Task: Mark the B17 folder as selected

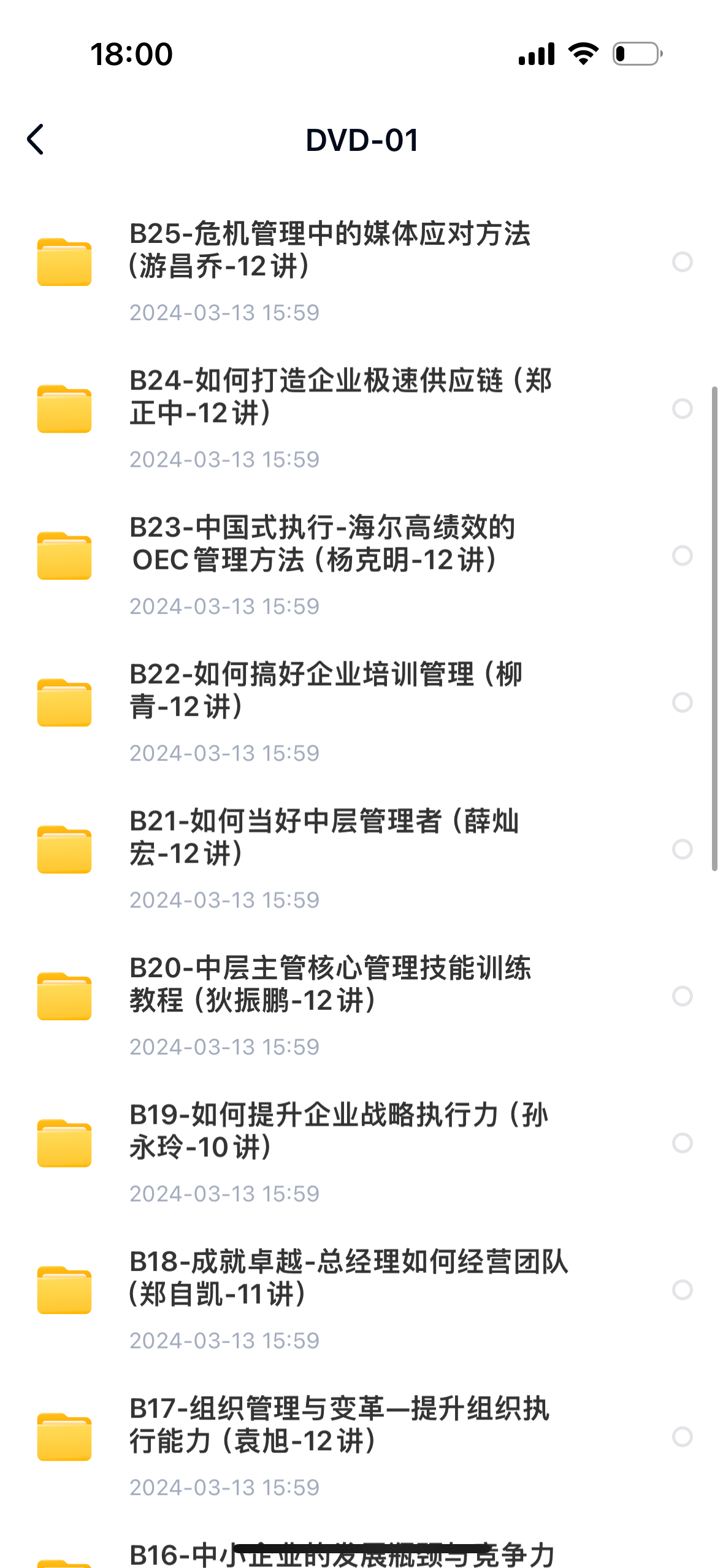Action: click(682, 1437)
